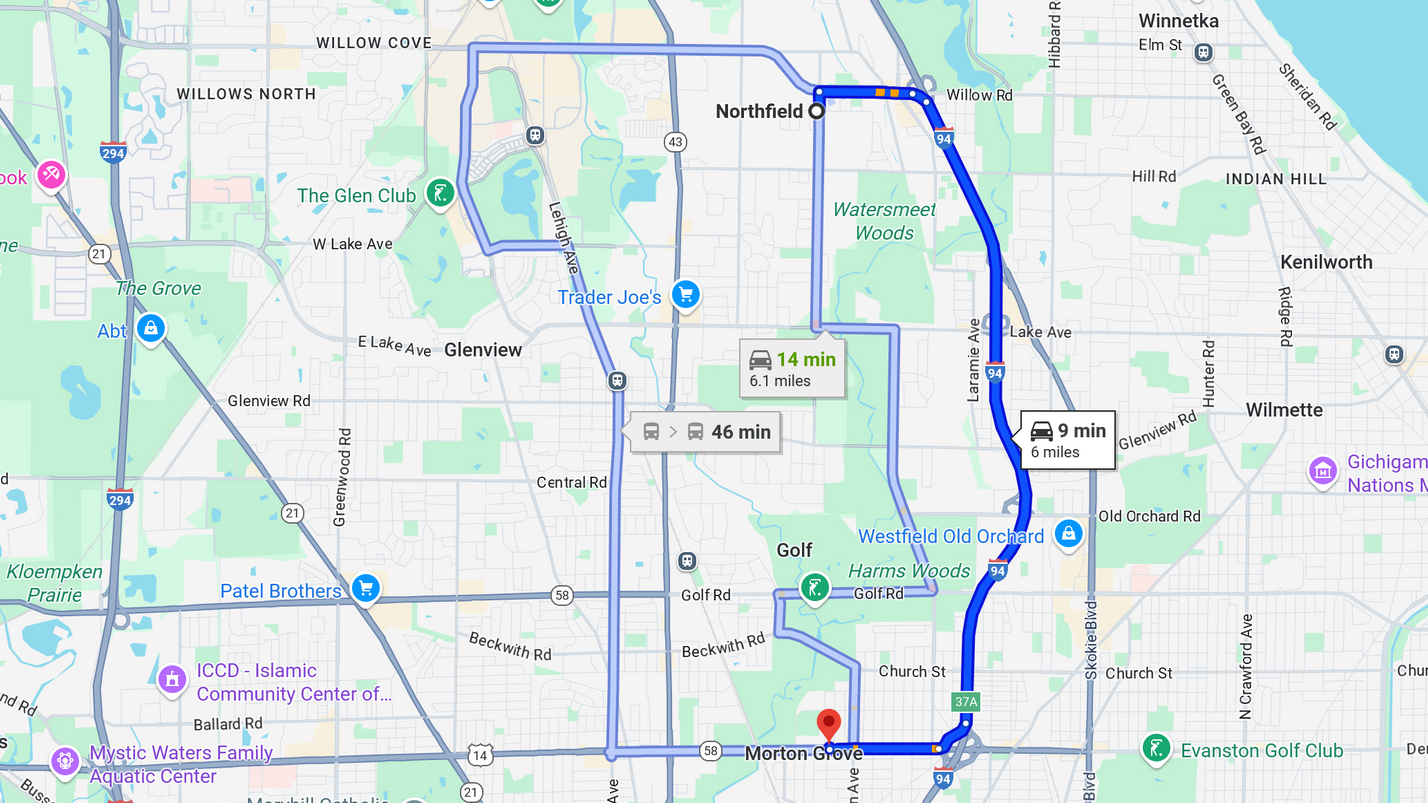
Task: Open the Trader Joe's place marker
Action: [x=685, y=295]
